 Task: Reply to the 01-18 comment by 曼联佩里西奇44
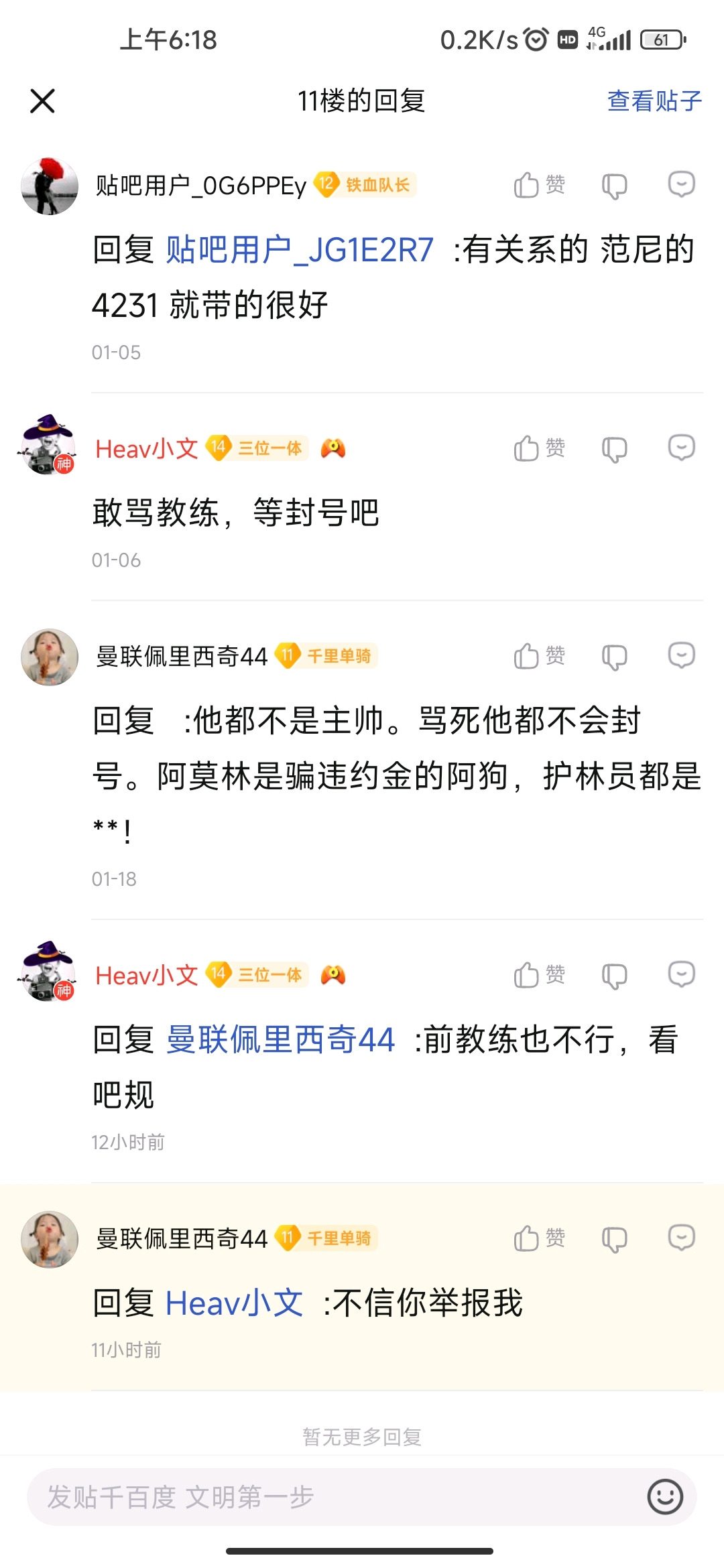point(681,655)
